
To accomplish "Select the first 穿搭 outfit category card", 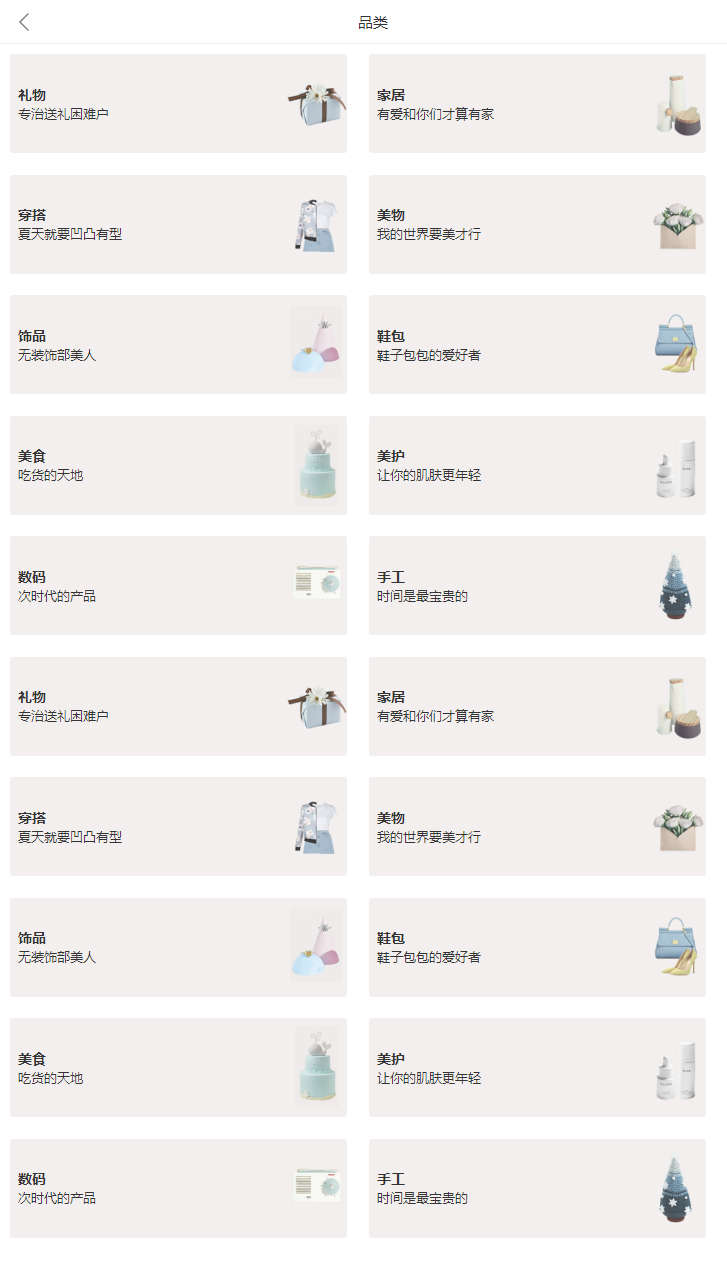I will [x=178, y=224].
